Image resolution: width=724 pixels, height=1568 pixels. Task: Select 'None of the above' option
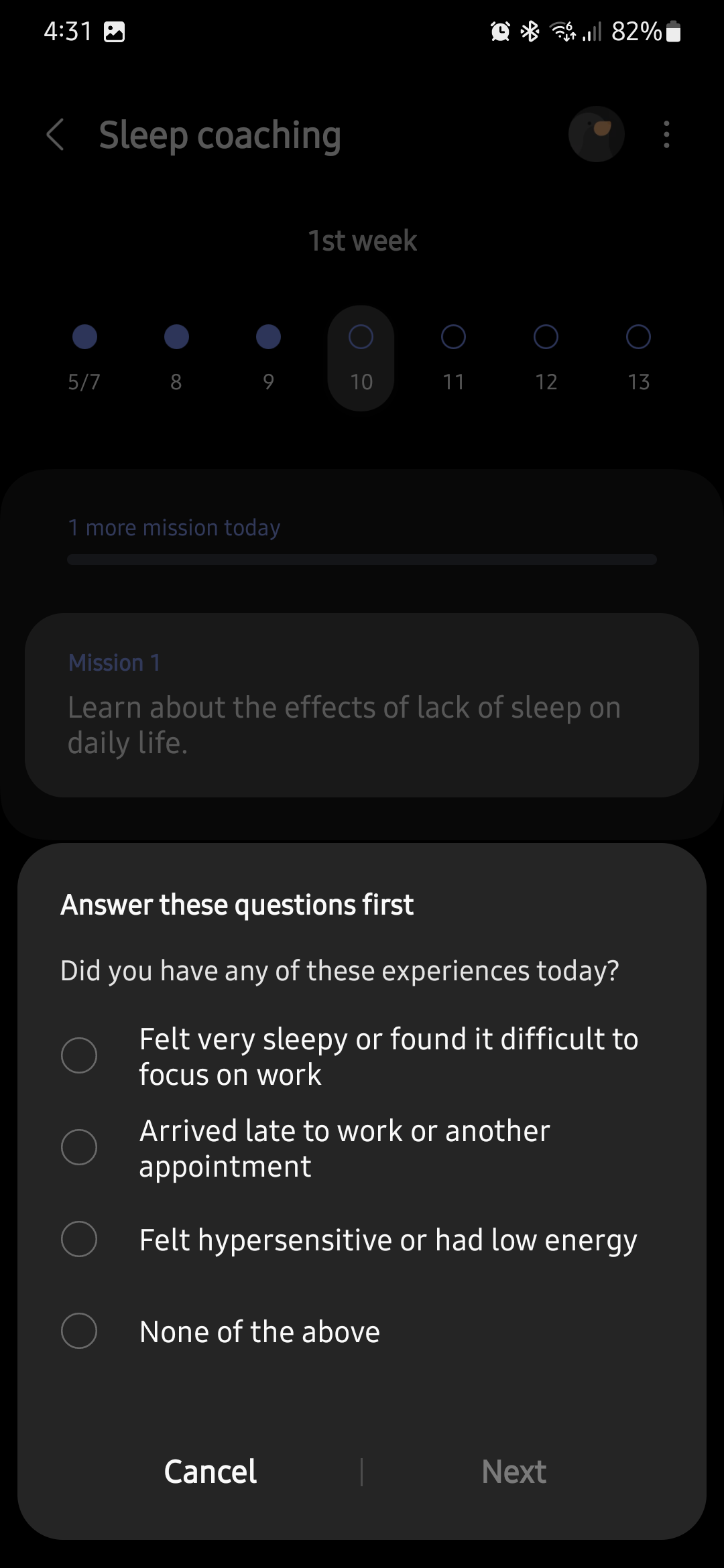[x=79, y=1331]
